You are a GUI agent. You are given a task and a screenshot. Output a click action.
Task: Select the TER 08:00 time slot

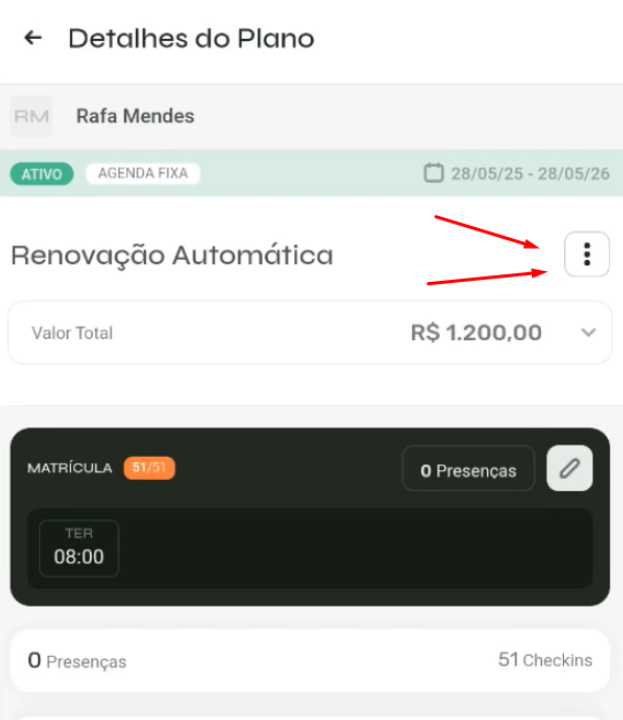click(x=79, y=548)
